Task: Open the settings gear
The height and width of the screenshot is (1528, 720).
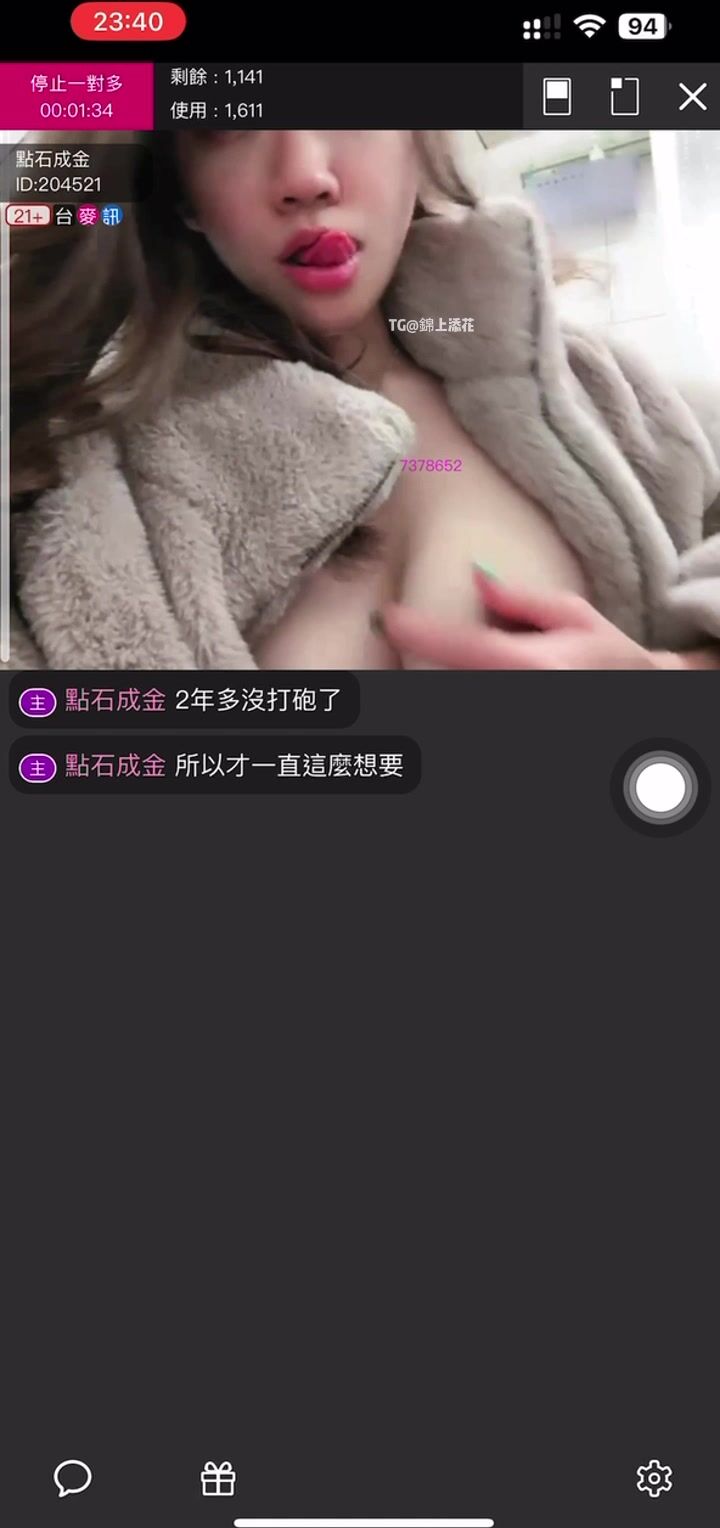Action: (x=654, y=1478)
